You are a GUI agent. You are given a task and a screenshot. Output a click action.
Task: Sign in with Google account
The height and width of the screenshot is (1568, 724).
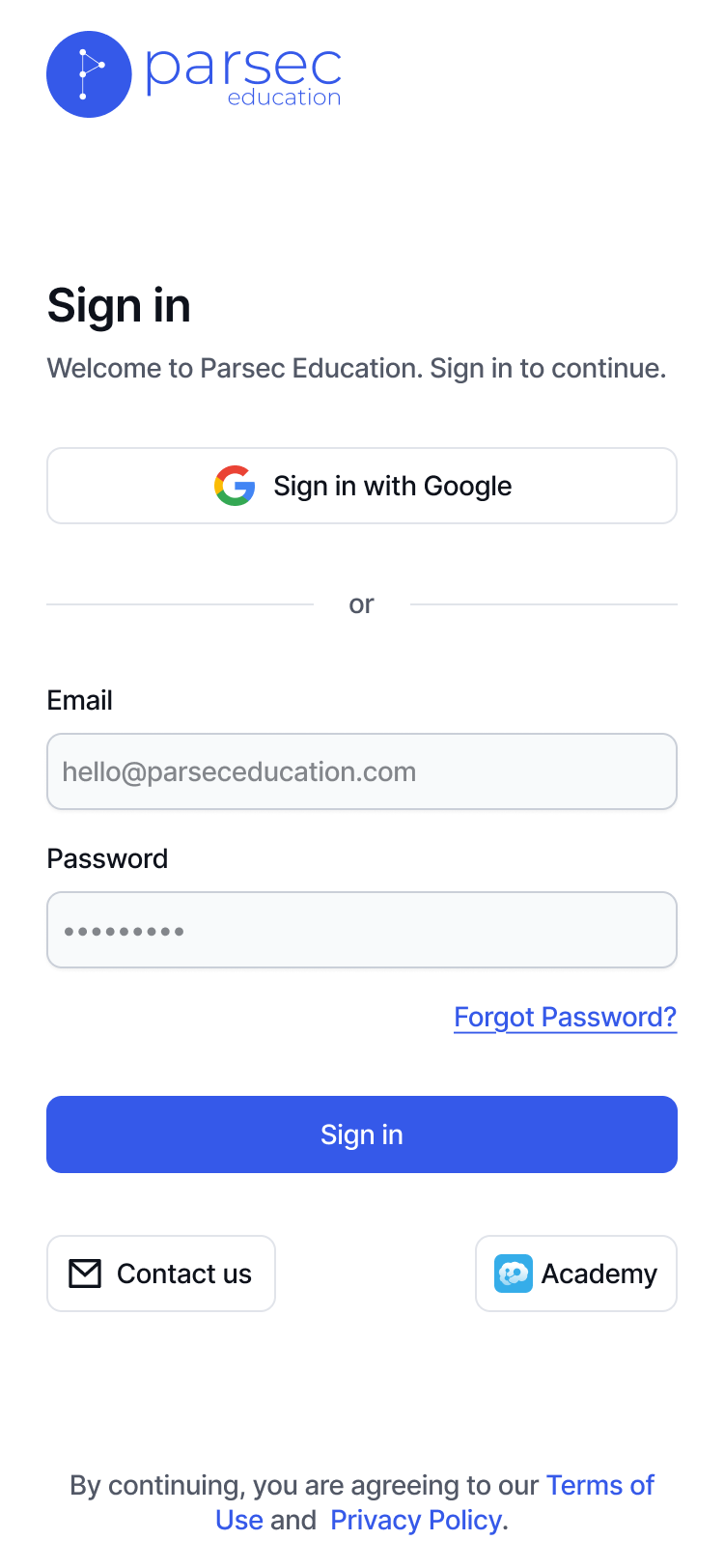362,486
